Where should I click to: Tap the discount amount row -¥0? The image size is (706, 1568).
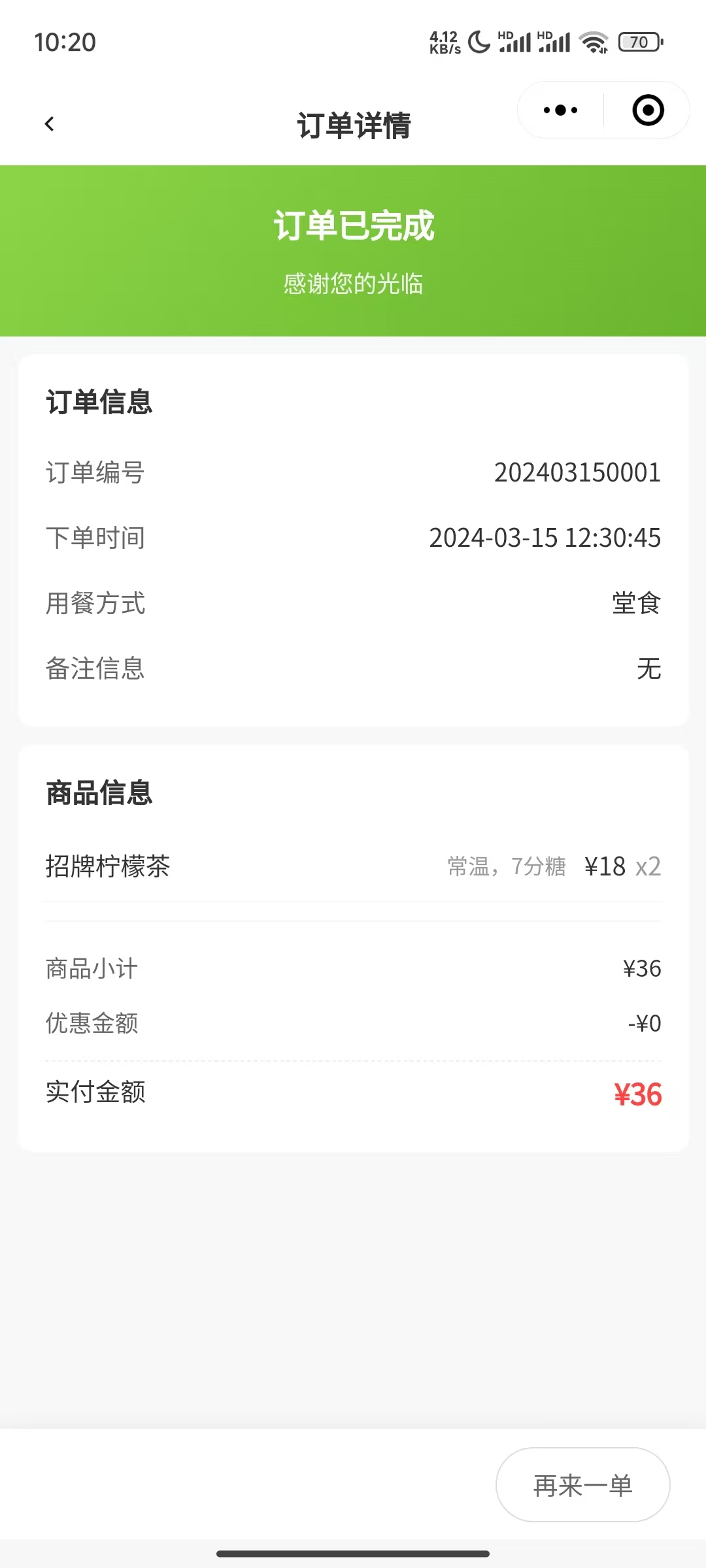(353, 1023)
